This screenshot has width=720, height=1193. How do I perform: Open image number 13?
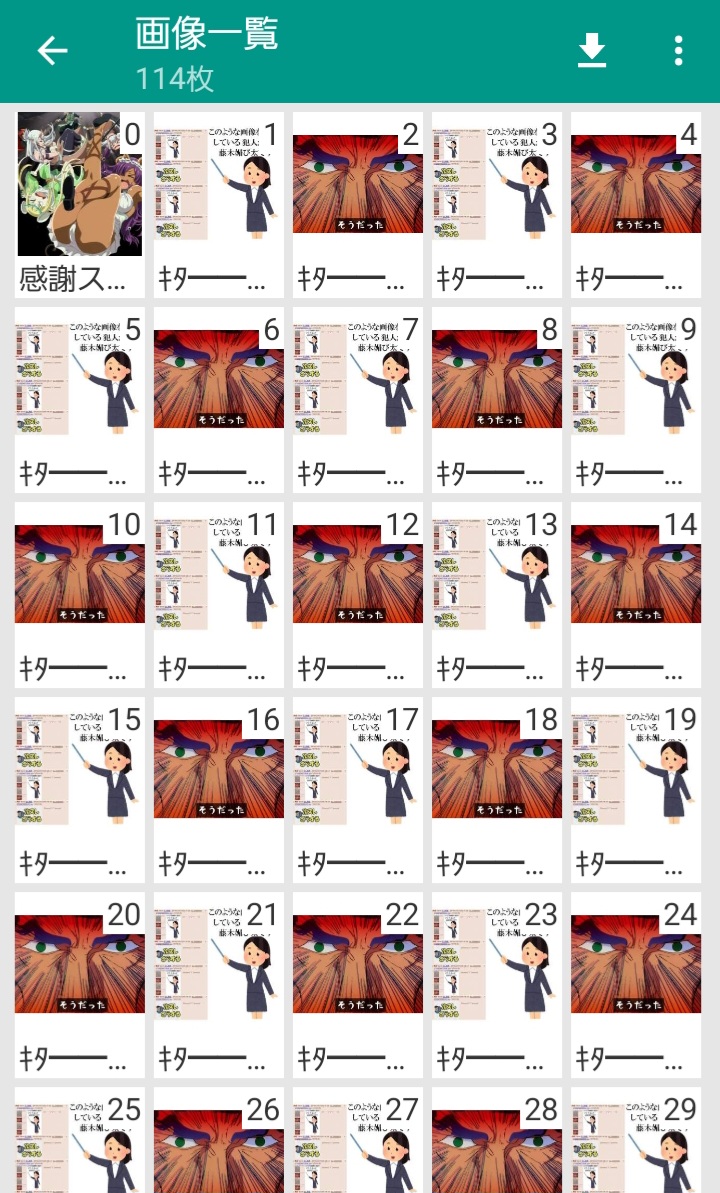point(496,593)
